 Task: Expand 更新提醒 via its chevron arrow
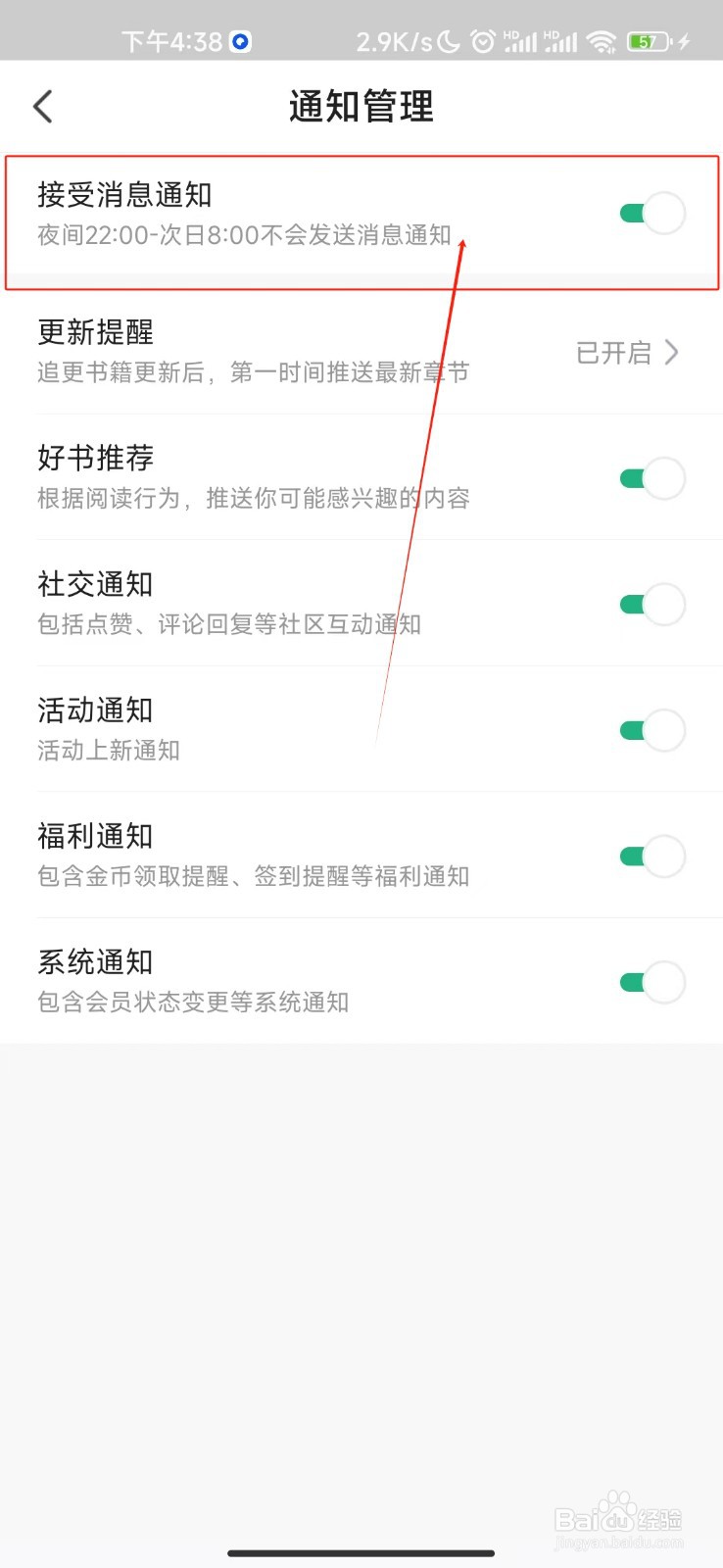672,353
